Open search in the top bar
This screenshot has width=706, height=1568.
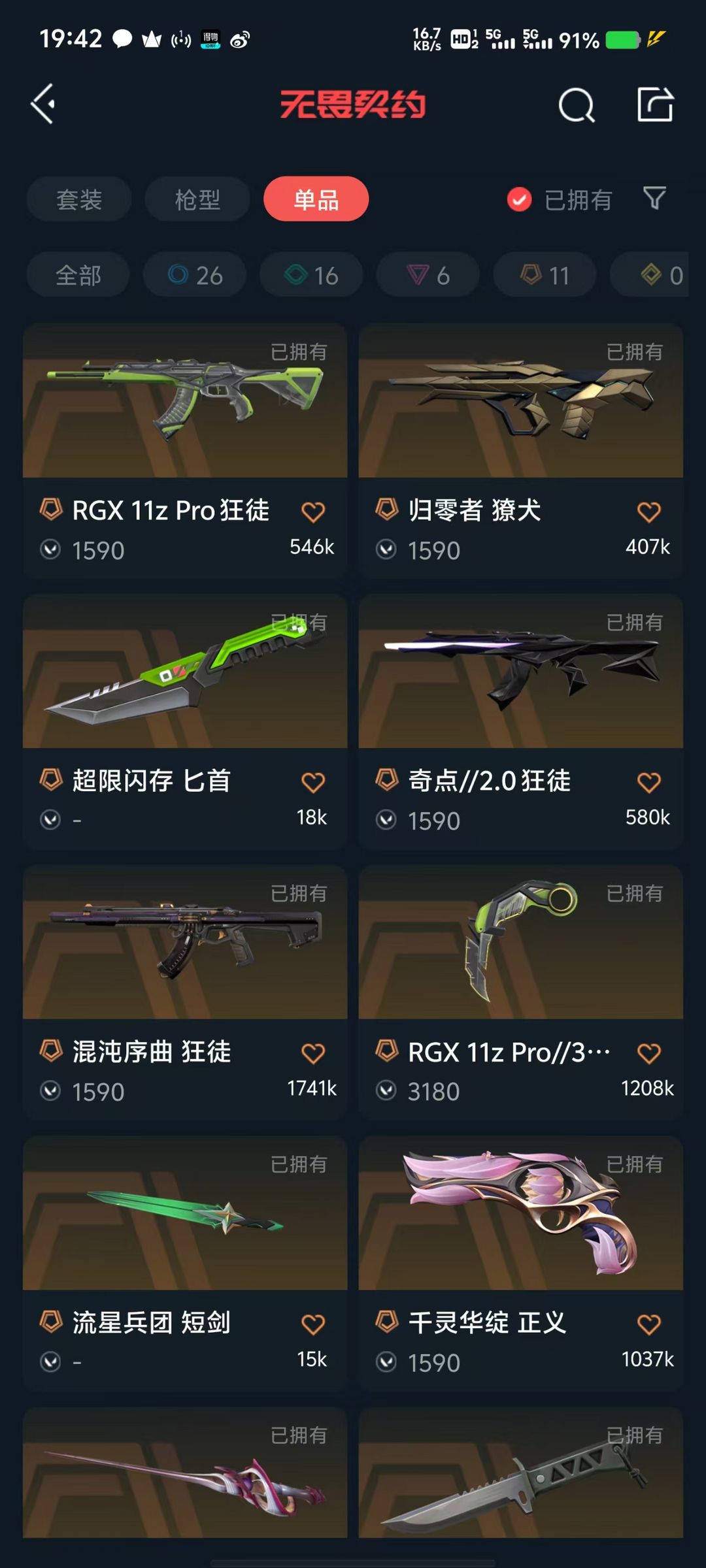click(576, 105)
